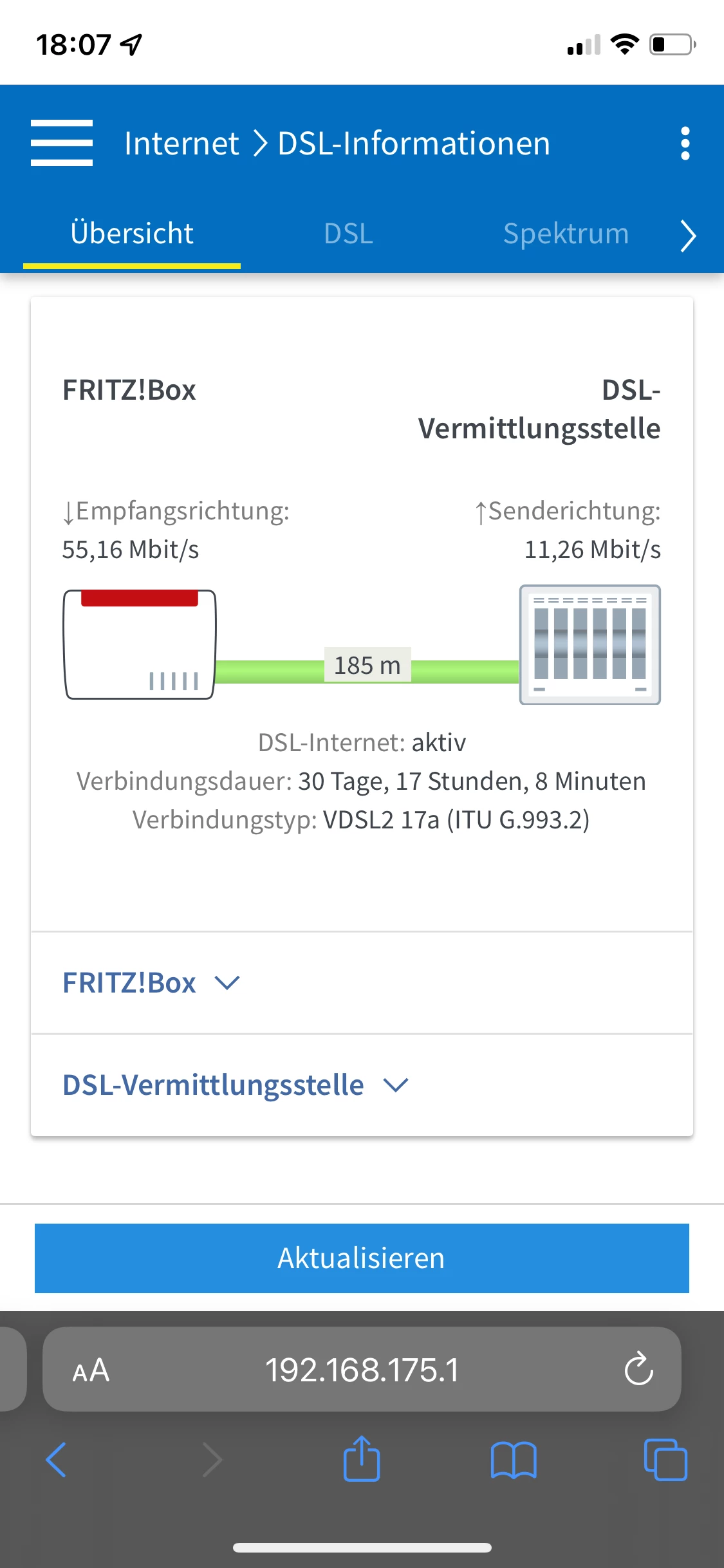Tap the address bar showing 192.168.175.1

coord(362,1369)
